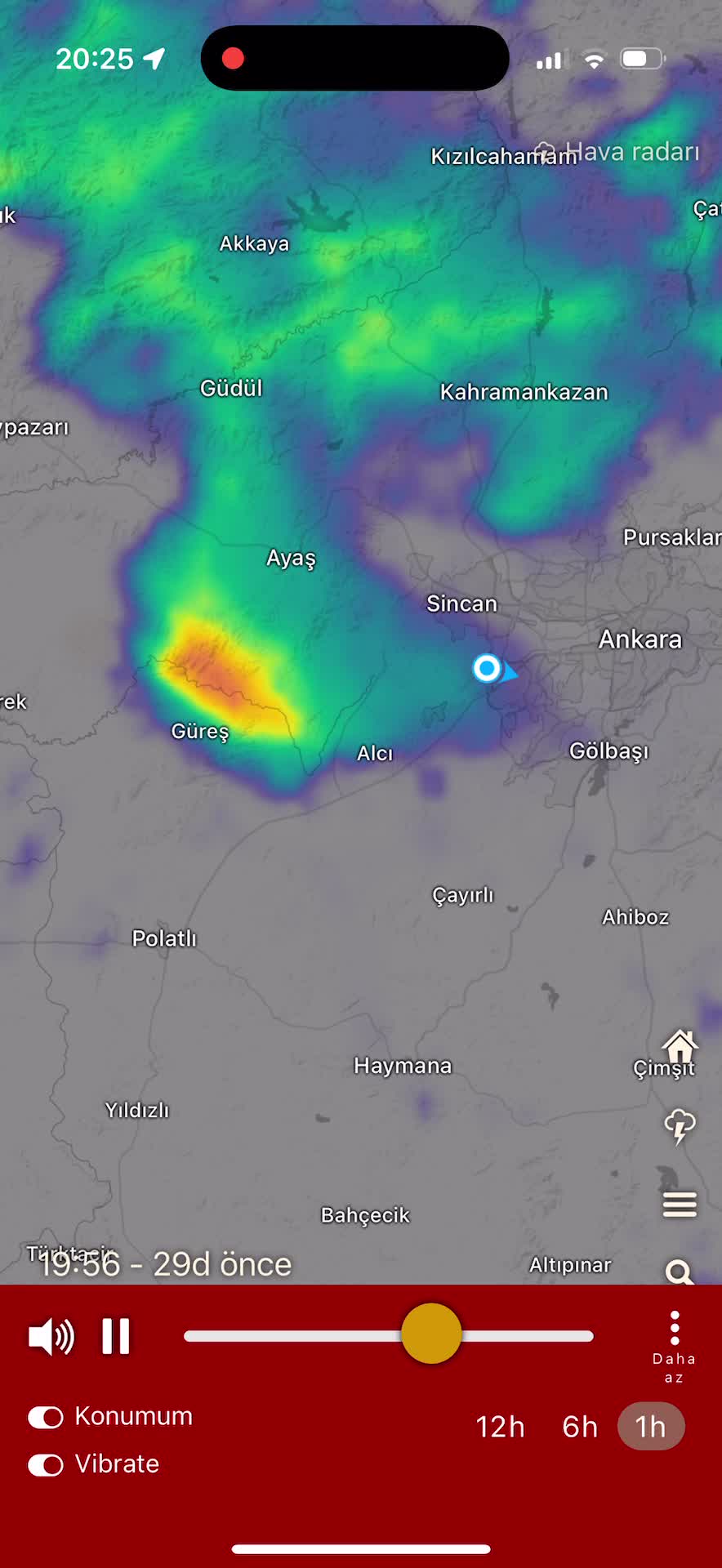The height and width of the screenshot is (1568, 722).
Task: Open the search magnifier icon
Action: pyautogui.click(x=680, y=1272)
